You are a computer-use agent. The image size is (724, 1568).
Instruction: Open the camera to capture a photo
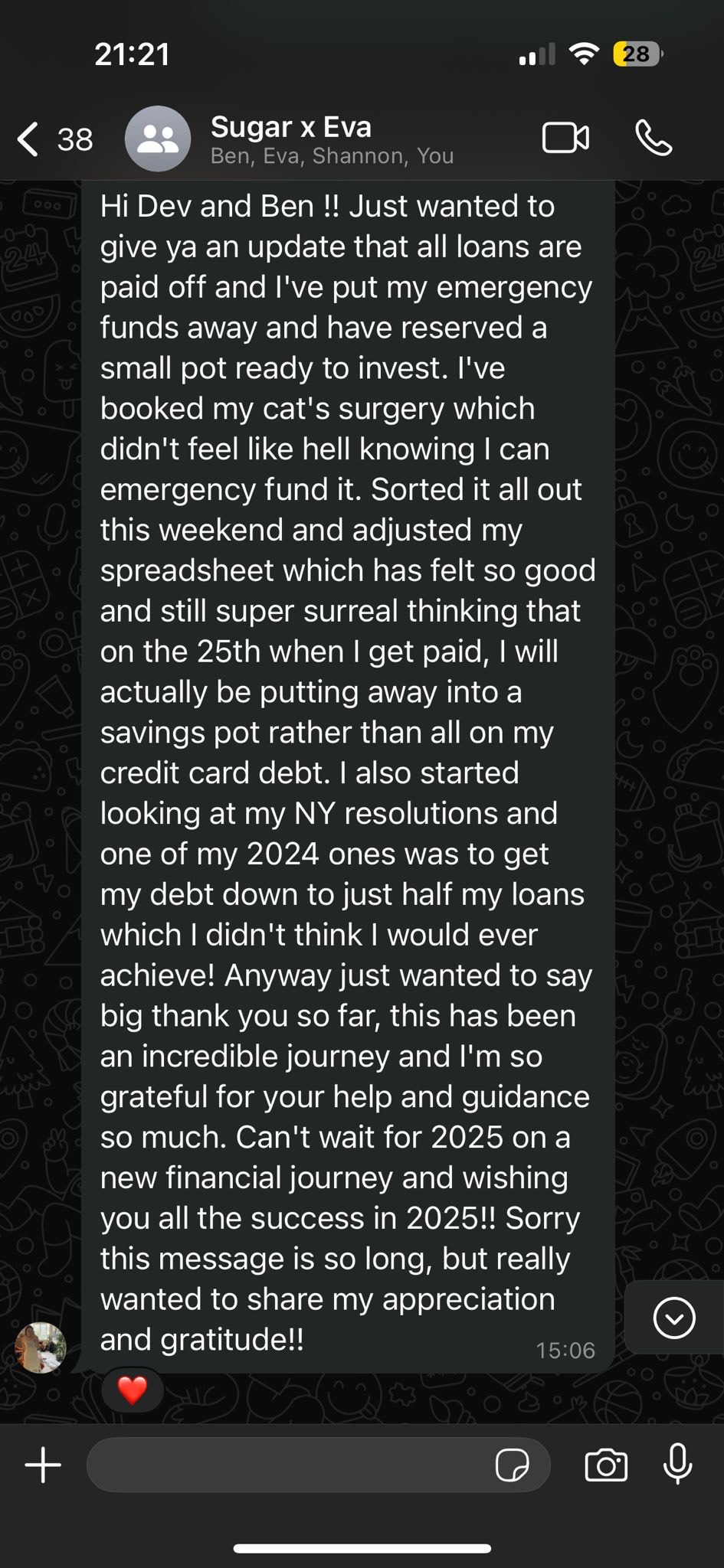point(606,1465)
